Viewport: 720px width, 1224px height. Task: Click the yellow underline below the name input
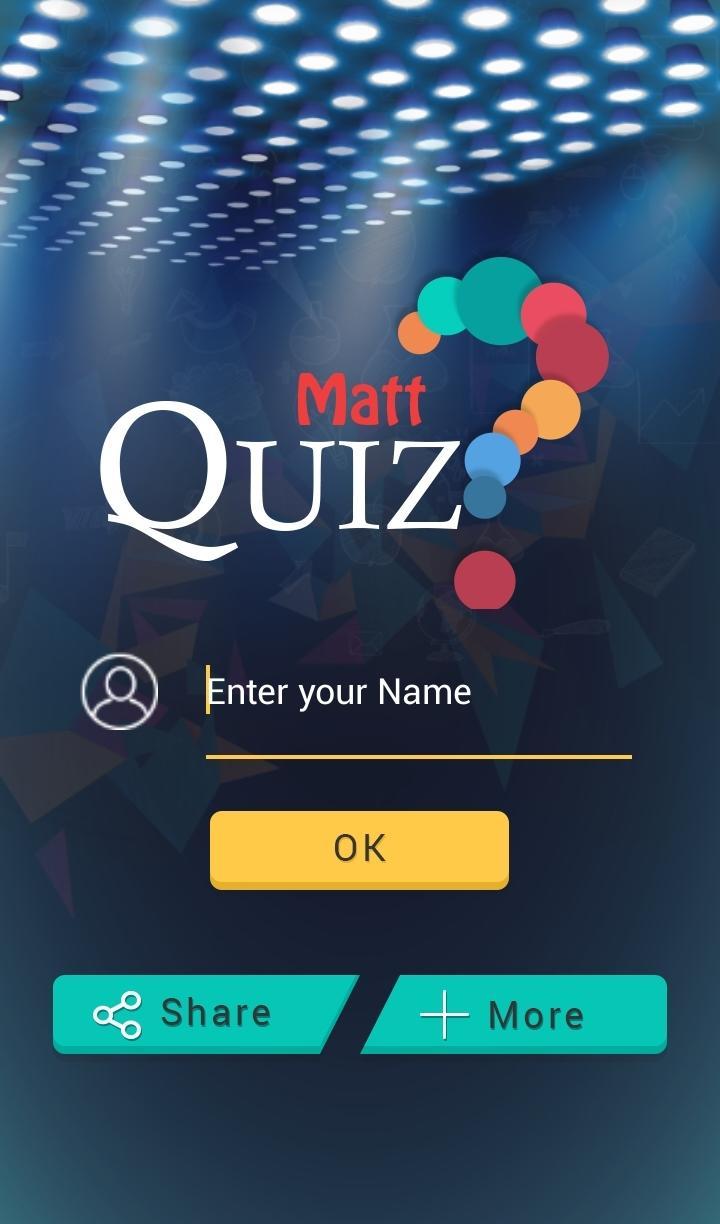tap(417, 757)
